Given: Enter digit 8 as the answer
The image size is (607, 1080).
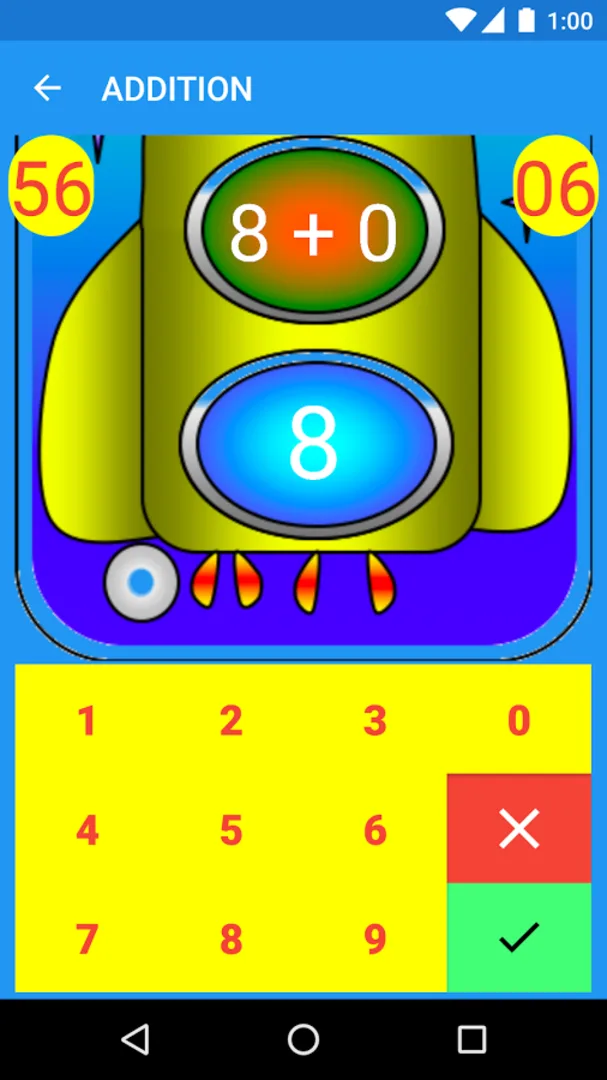Looking at the screenshot, I should point(231,939).
